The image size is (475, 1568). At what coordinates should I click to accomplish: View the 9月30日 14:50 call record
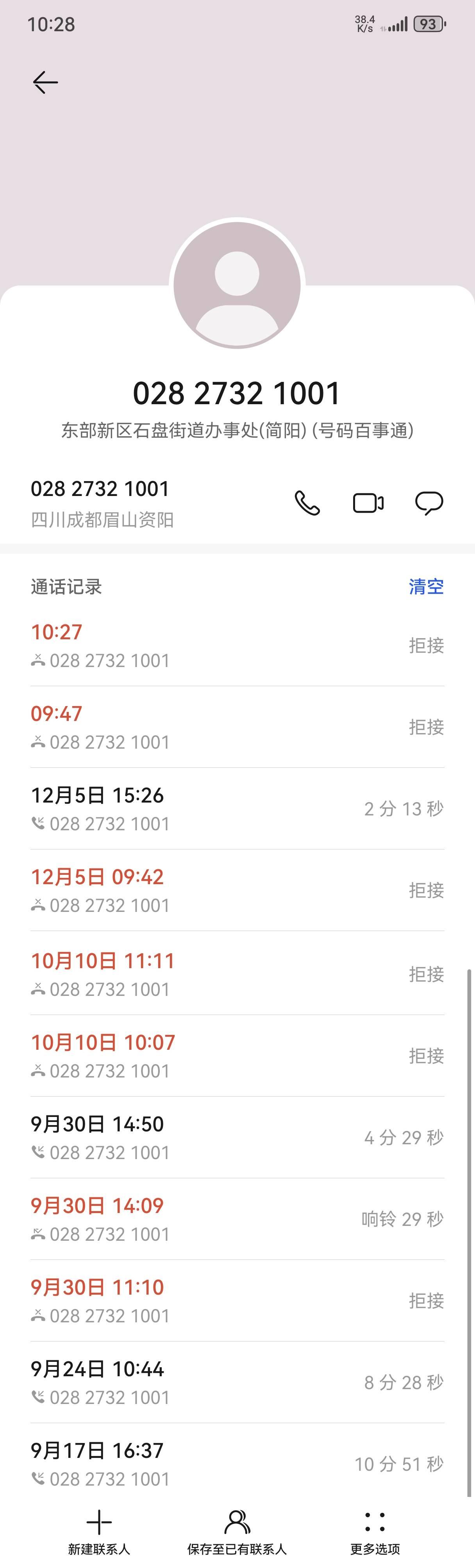(237, 1137)
